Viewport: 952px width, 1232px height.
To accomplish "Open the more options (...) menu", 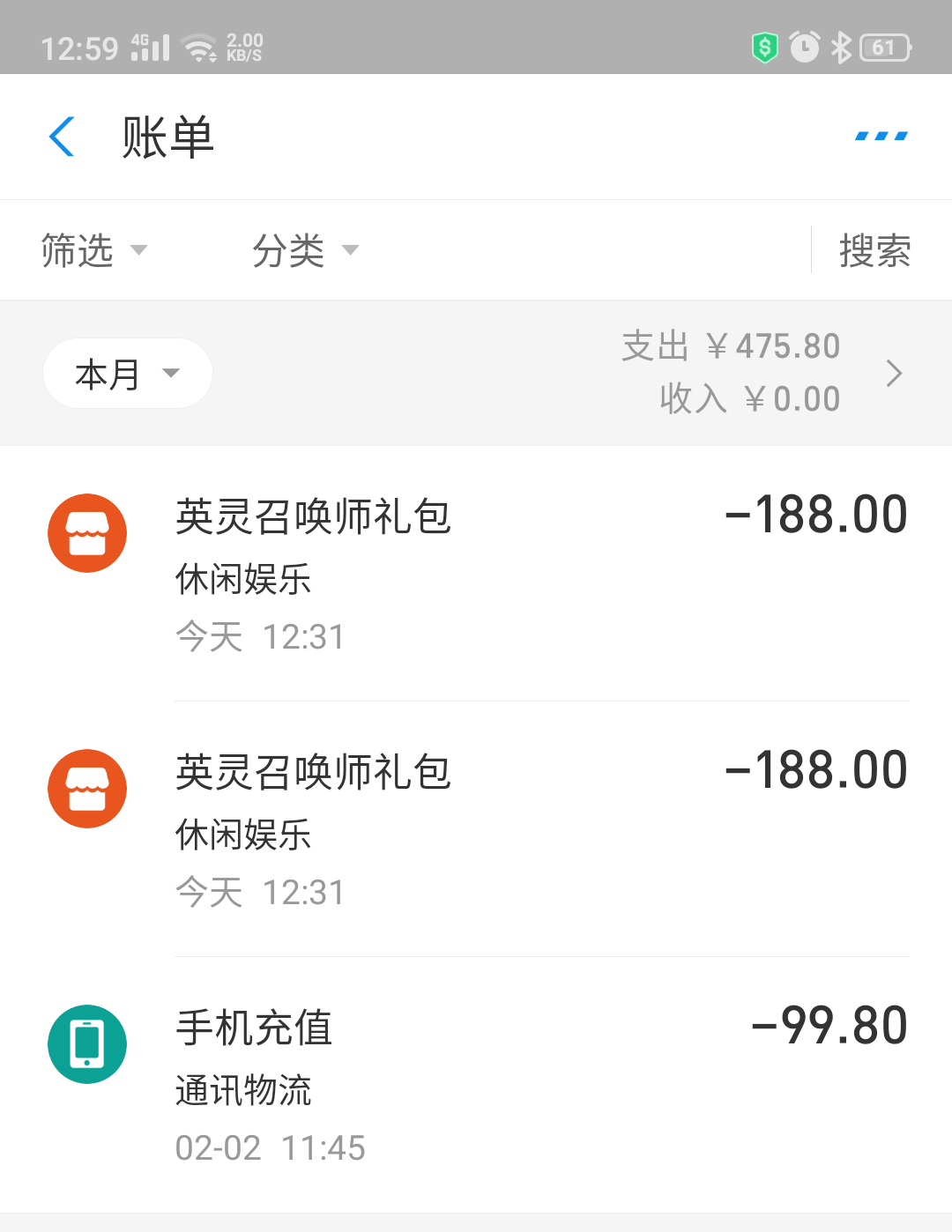I will pos(881,137).
